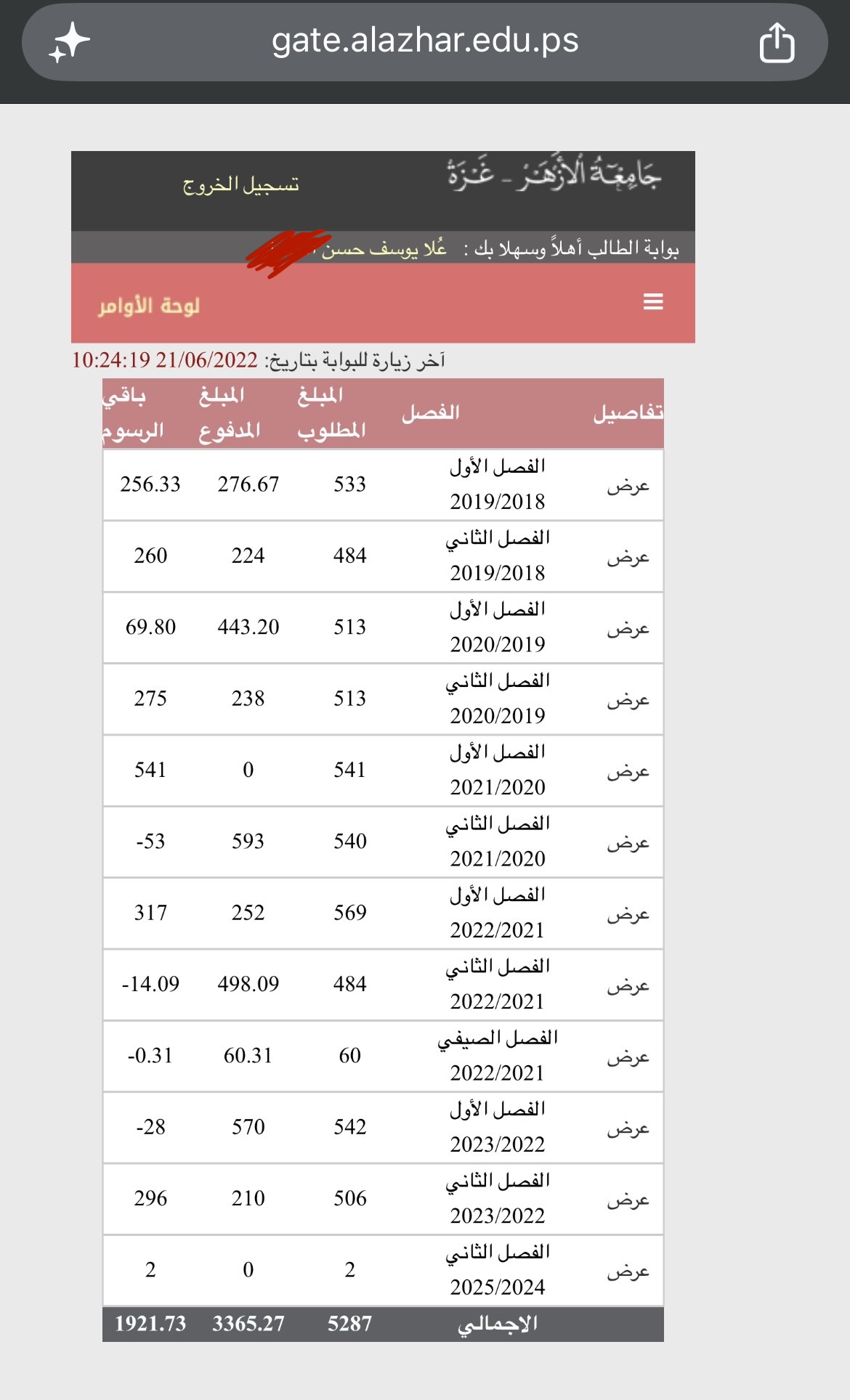Open the hamburger menu in لوحة الأوامر bar
The width and height of the screenshot is (850, 1400).
(x=653, y=301)
